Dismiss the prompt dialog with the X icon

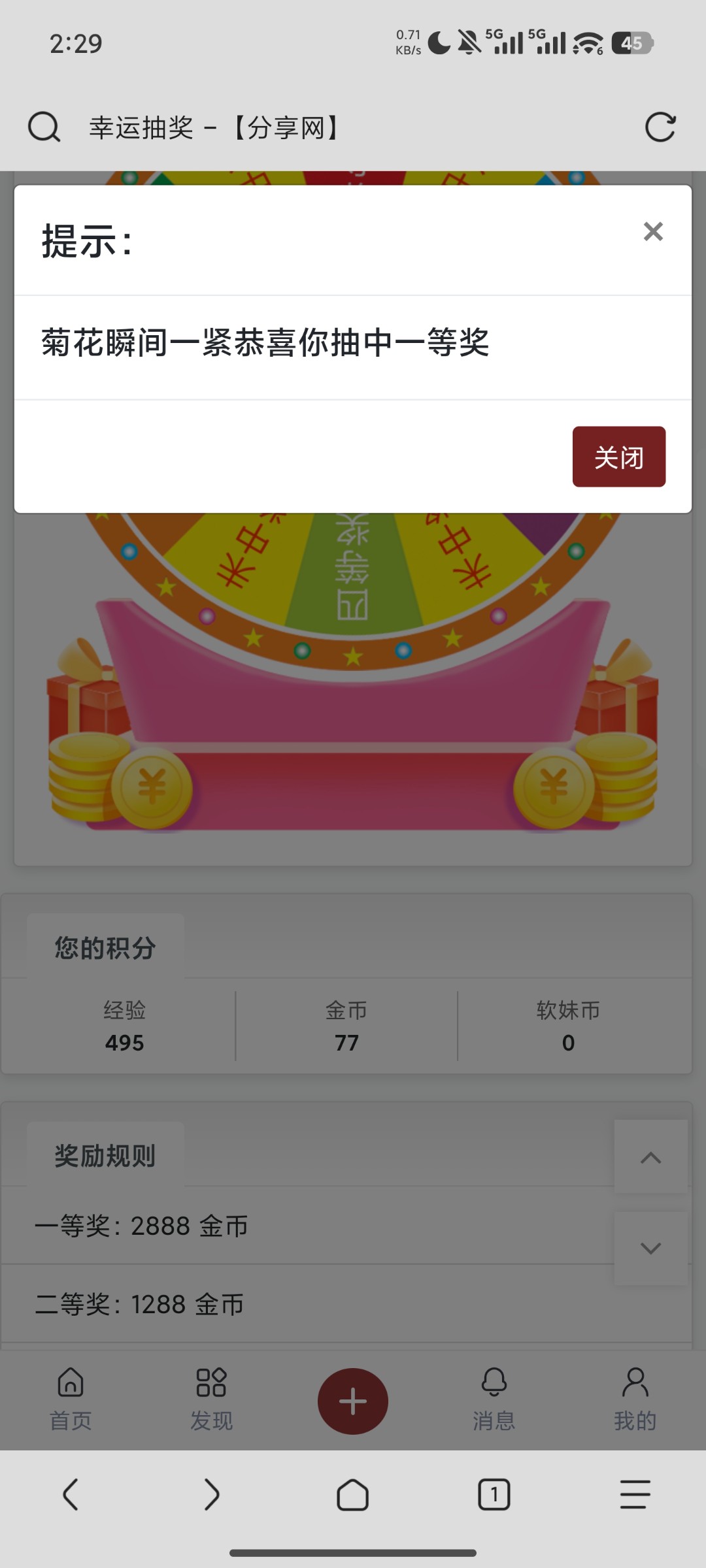(653, 231)
